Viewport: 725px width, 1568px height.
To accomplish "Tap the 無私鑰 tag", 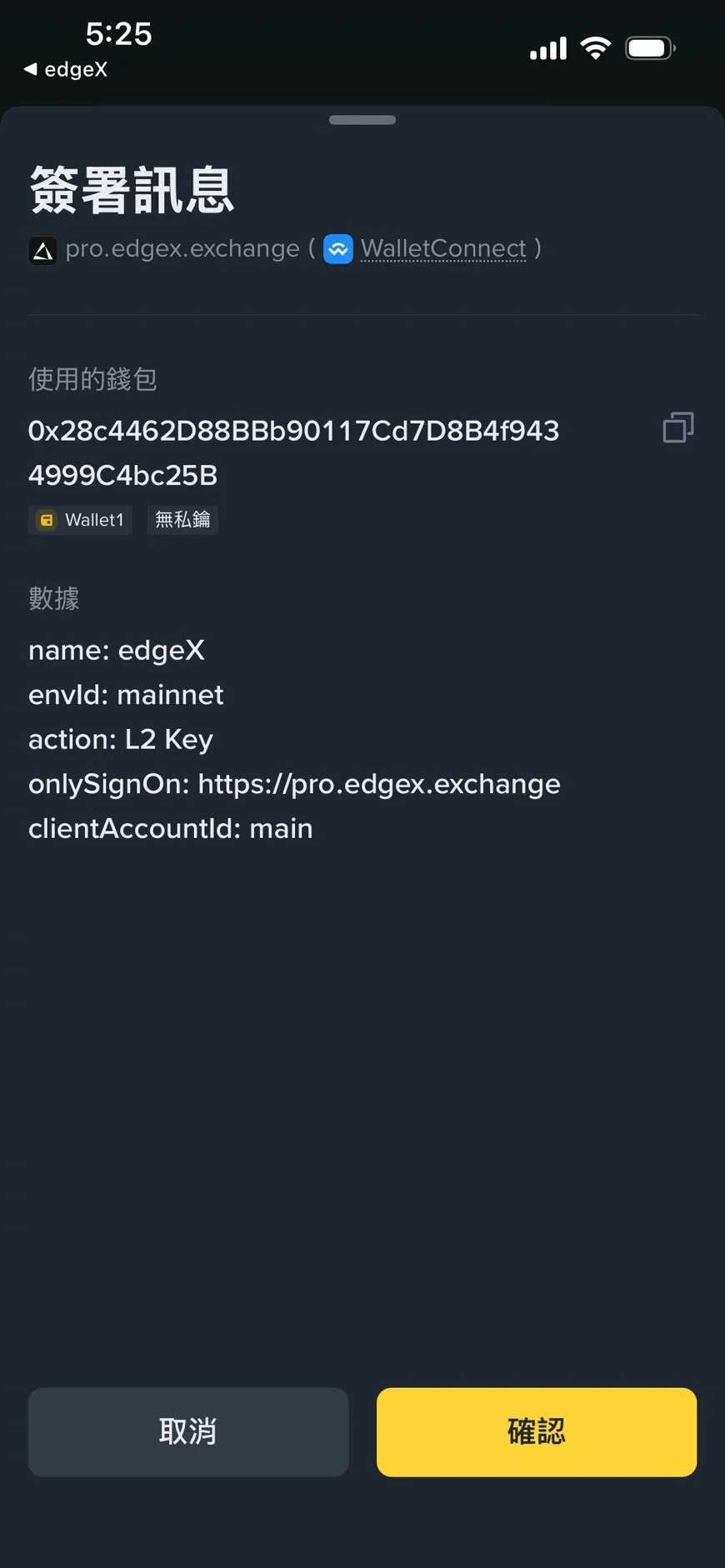I will point(182,519).
